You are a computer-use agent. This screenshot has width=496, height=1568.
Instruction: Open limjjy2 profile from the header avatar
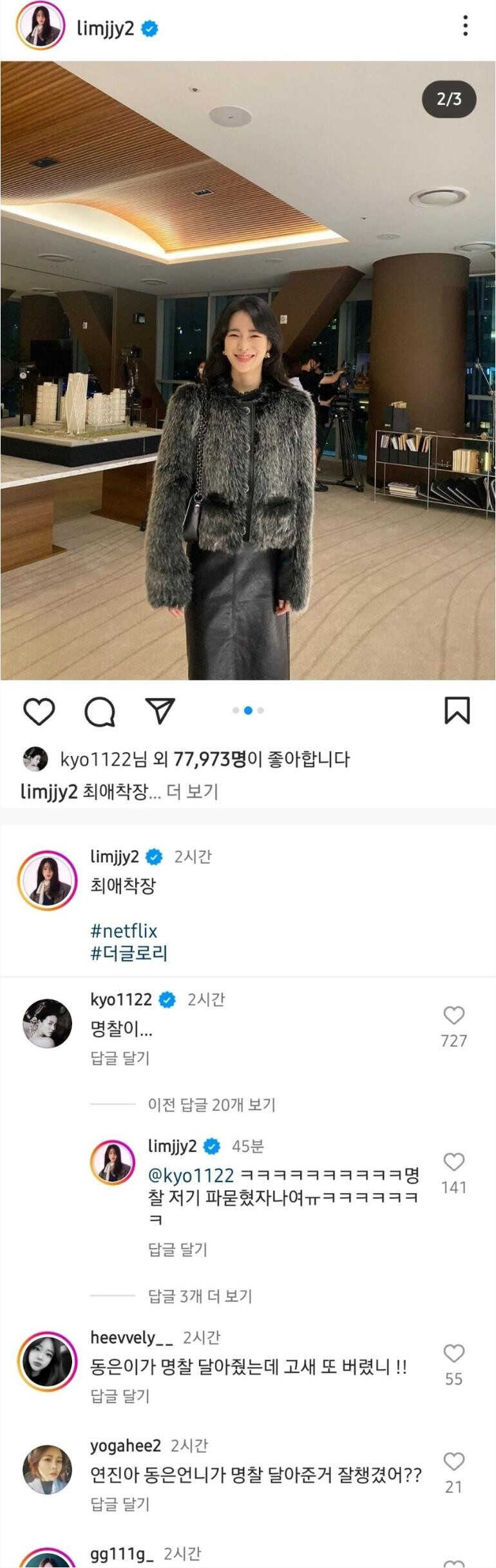tap(40, 26)
